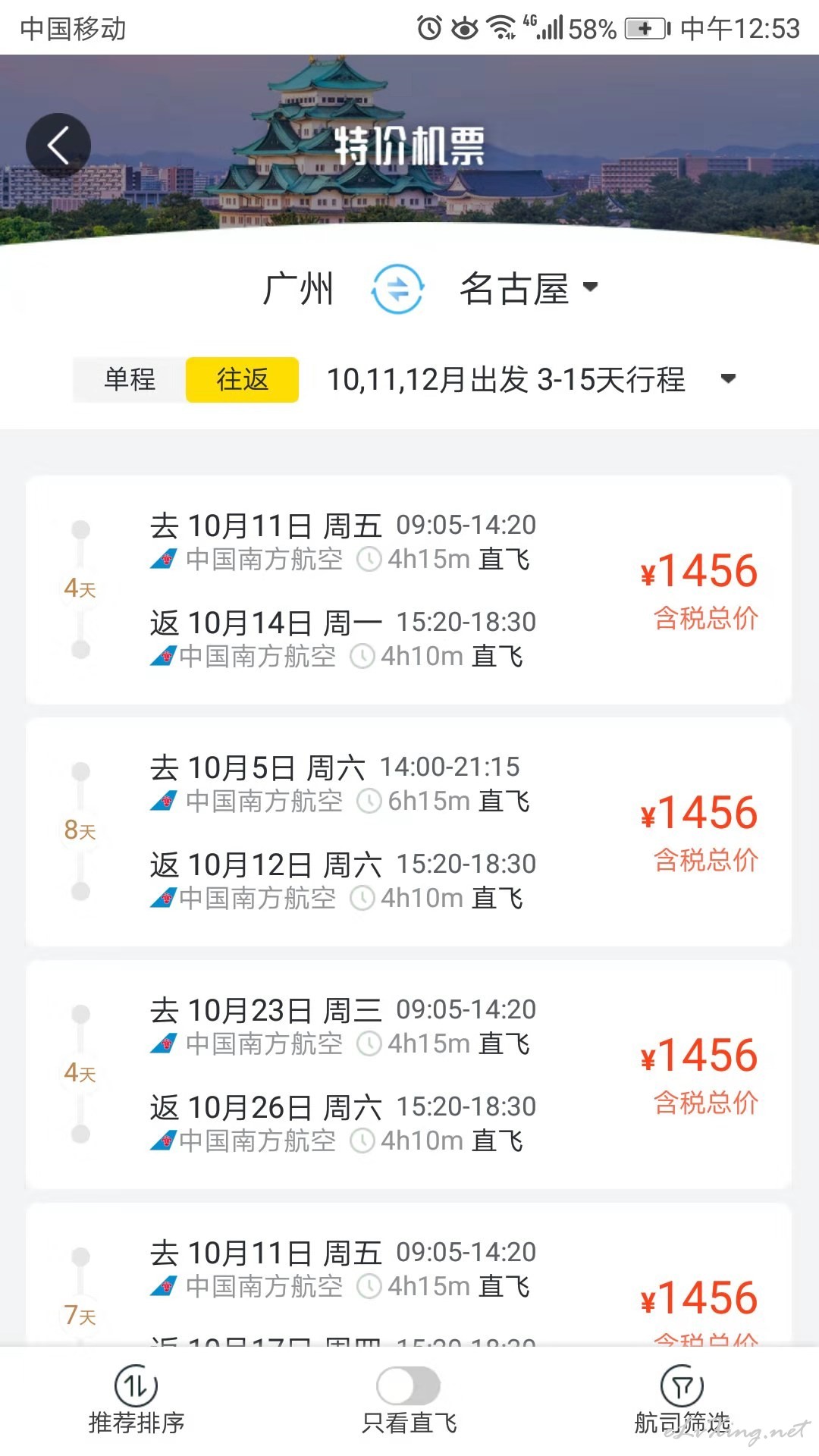Viewport: 819px width, 1456px height.
Task: Open the 7天 flight card from 10月11日
Action: pos(409,1275)
